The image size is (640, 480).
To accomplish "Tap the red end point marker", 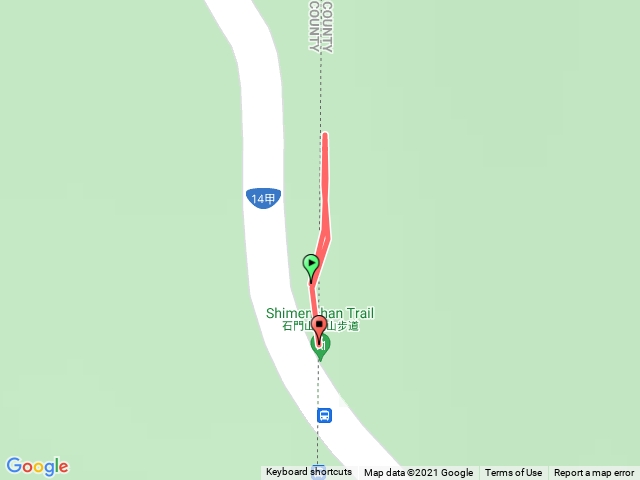I will [319, 327].
